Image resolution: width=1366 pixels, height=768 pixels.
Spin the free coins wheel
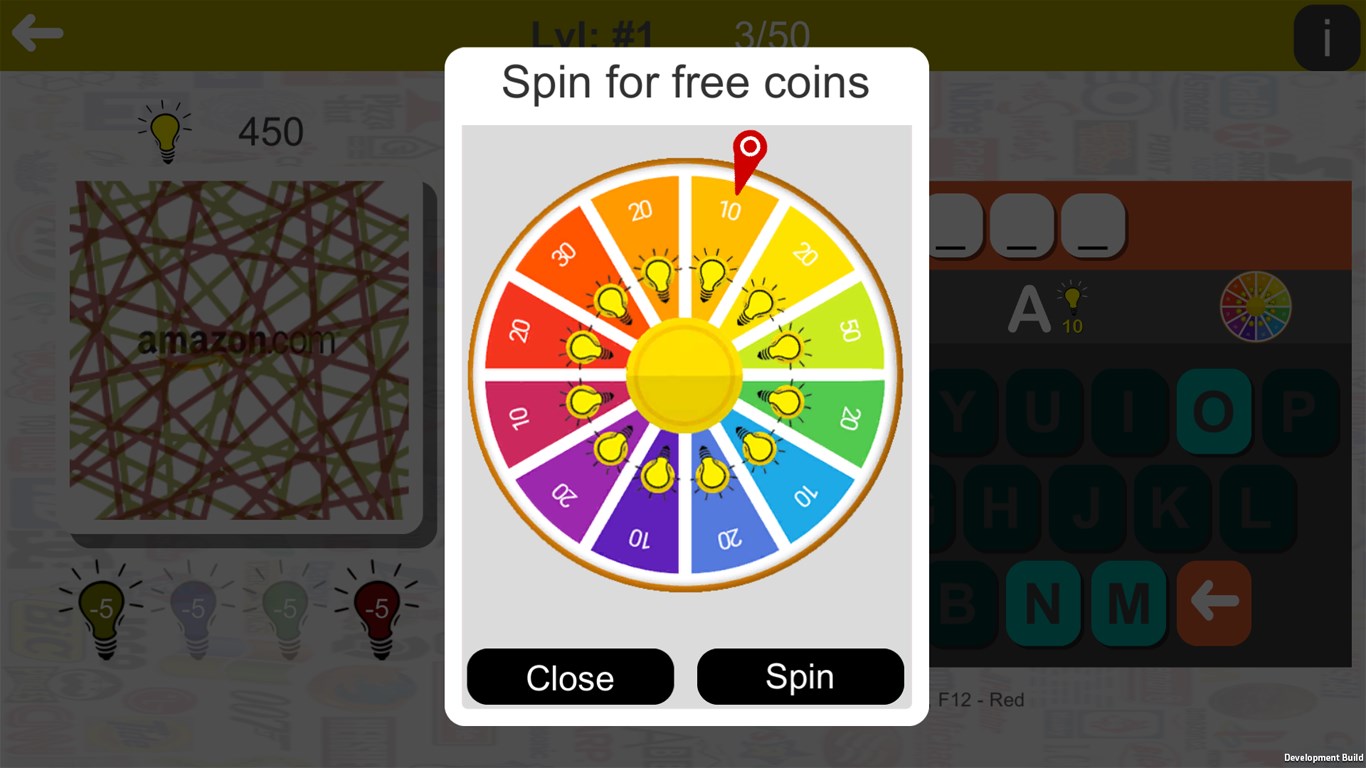pos(800,677)
